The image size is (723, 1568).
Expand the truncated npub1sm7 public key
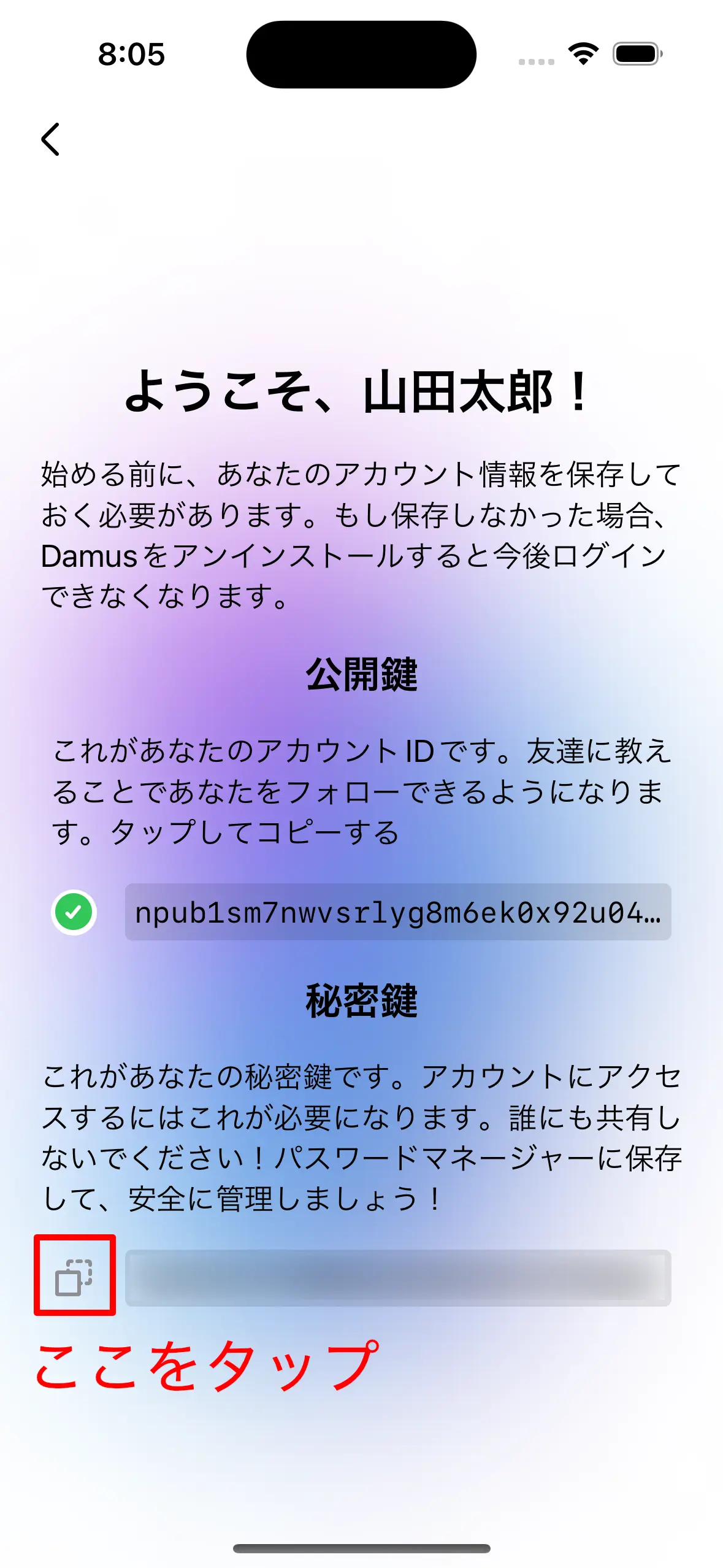(x=399, y=913)
